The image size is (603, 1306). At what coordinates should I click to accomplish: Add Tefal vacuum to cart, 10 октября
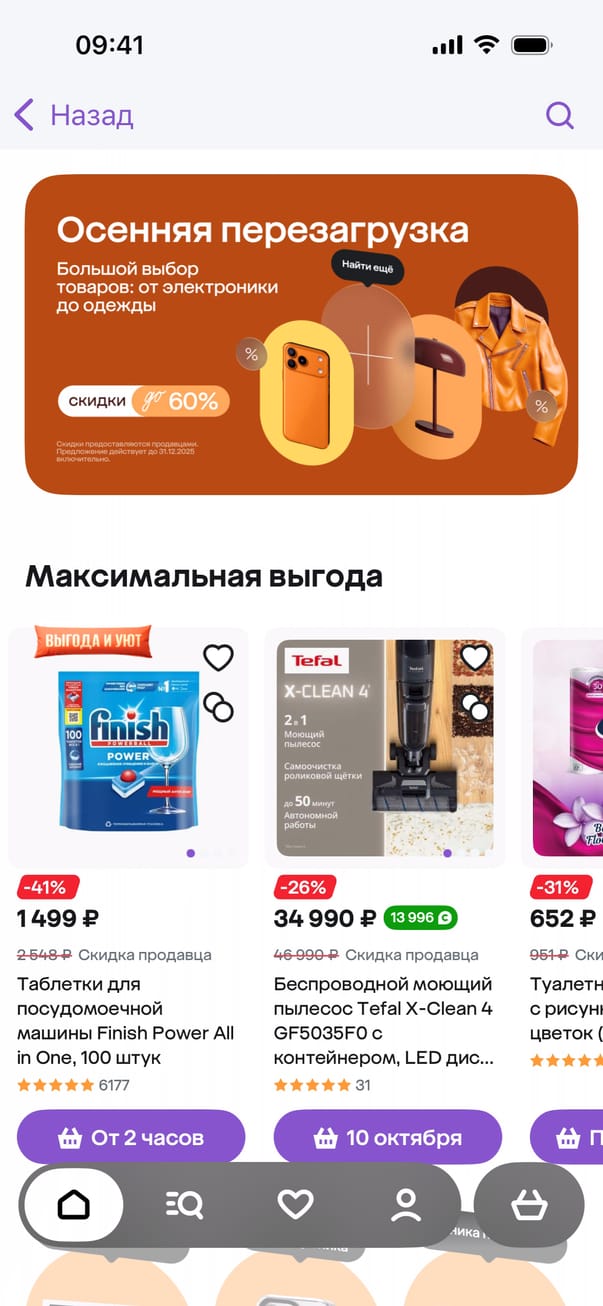[388, 1137]
